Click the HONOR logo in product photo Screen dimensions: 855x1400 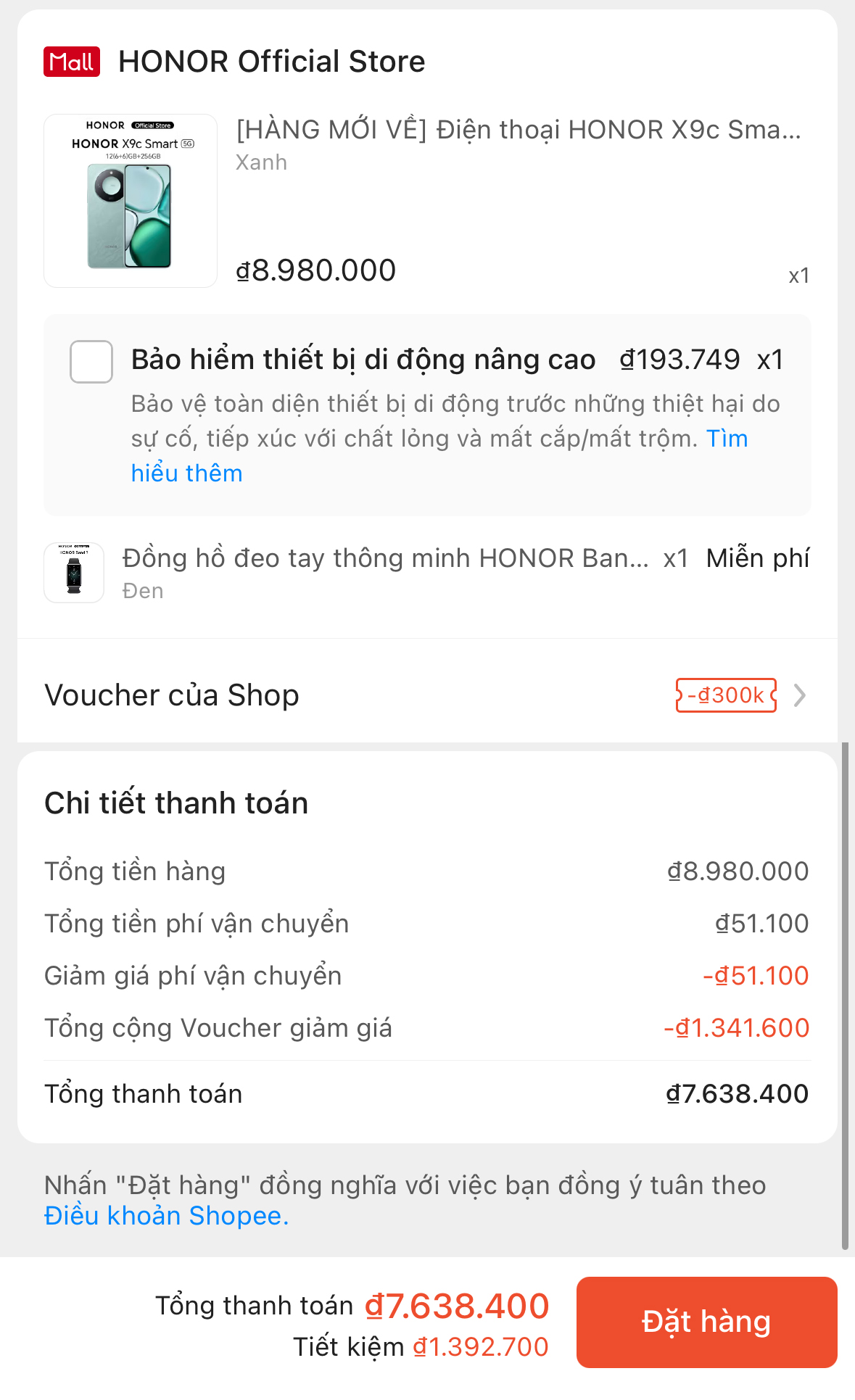point(104,125)
